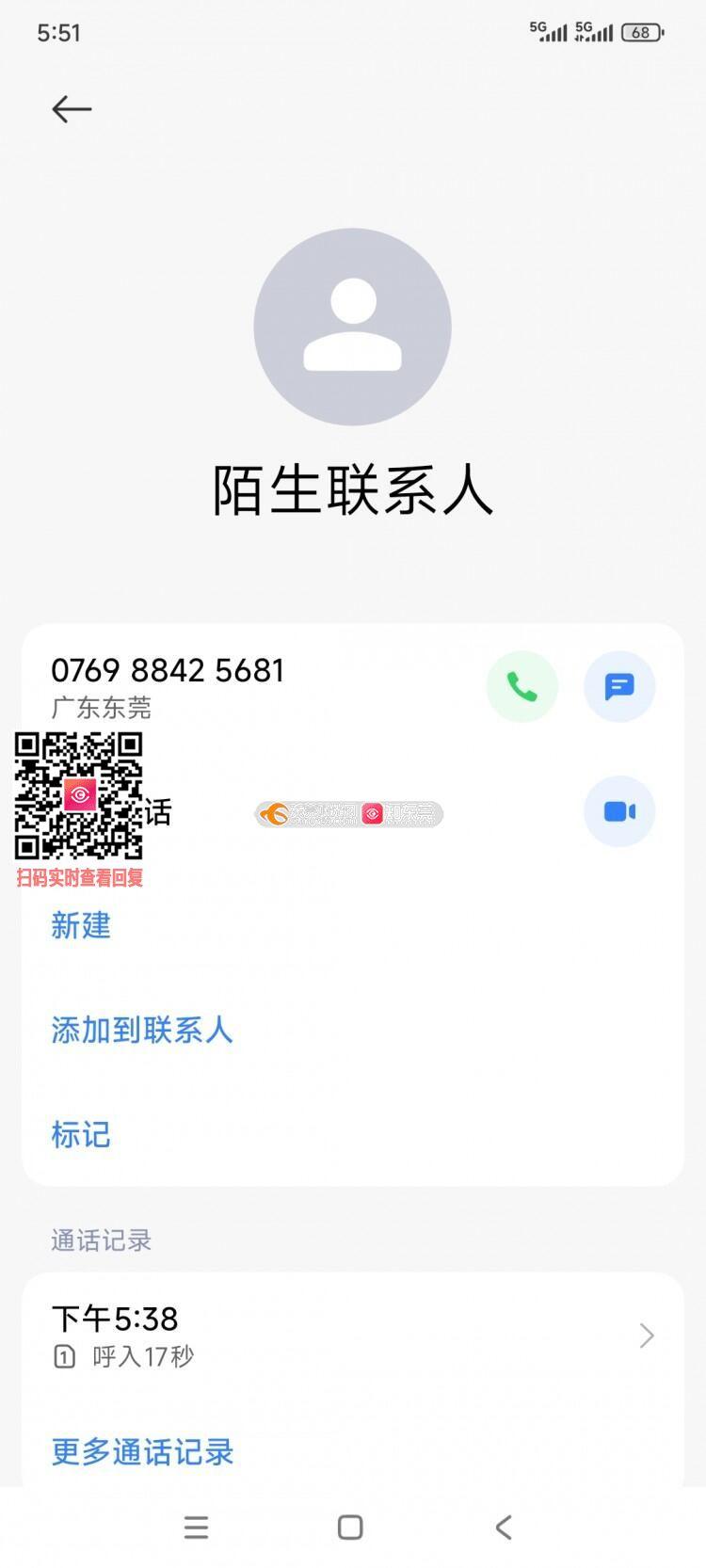The height and width of the screenshot is (1568, 706).
Task: Tap the unknown contact avatar
Action: click(352, 327)
